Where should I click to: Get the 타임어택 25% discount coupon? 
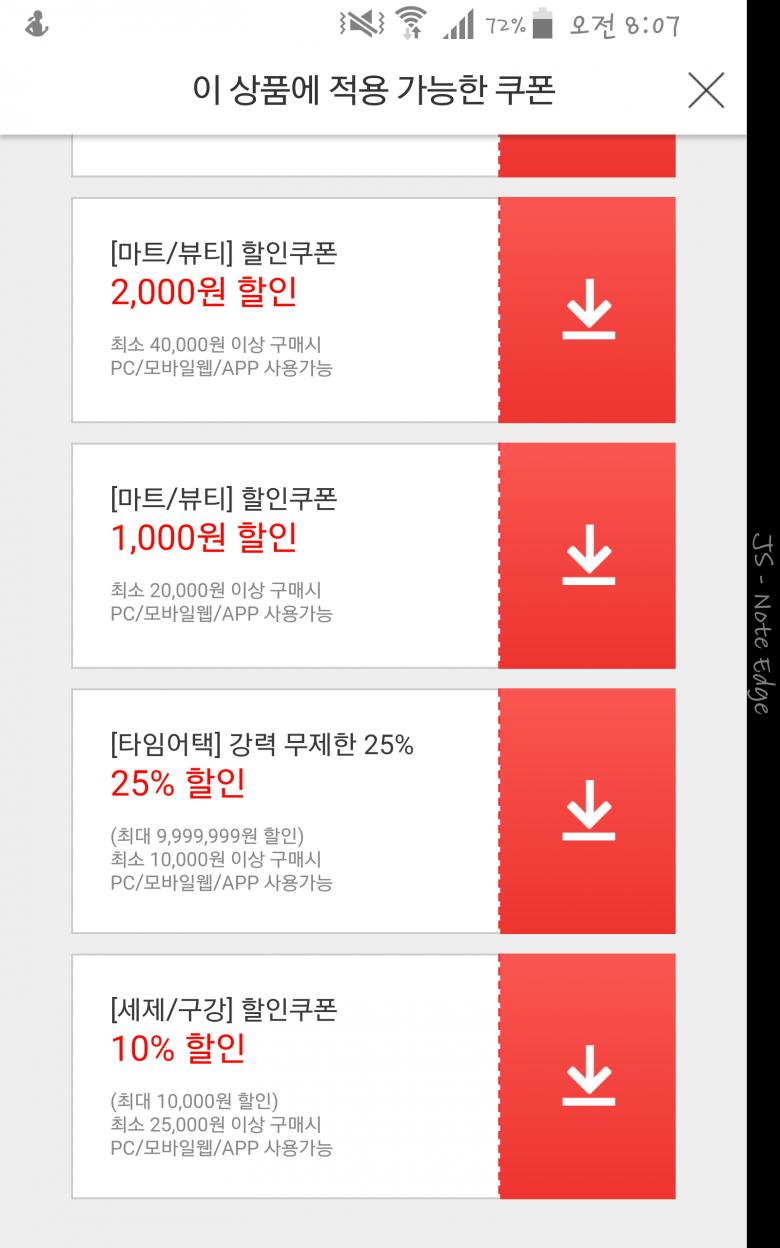[587, 810]
